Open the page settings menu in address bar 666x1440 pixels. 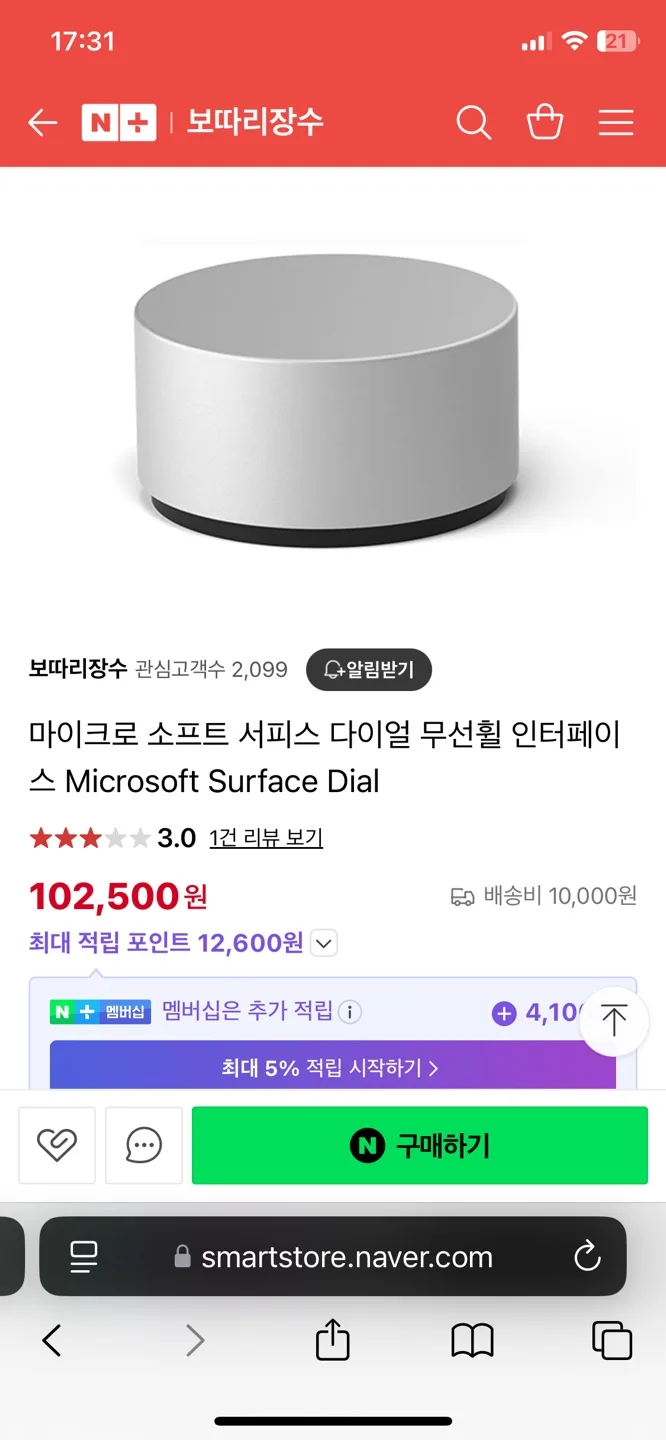(84, 1256)
